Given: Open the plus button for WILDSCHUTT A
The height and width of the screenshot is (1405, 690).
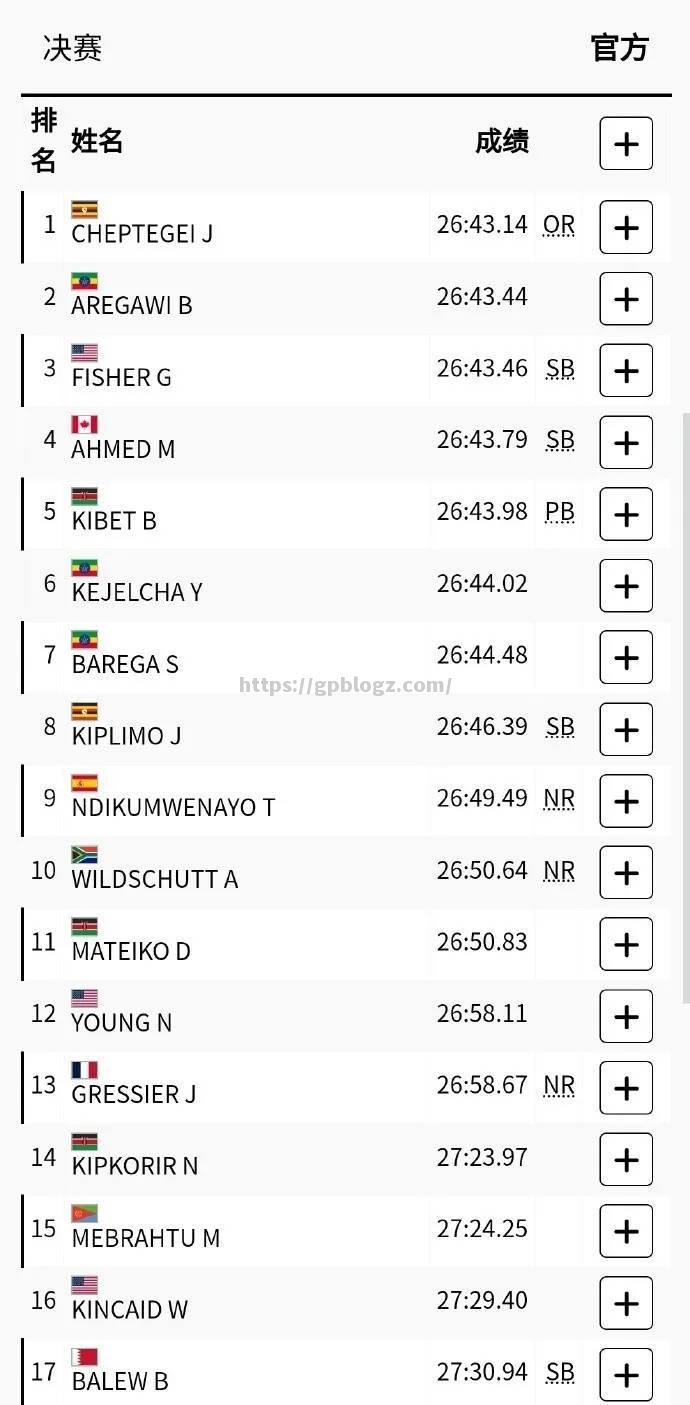Looking at the screenshot, I should (x=626, y=873).
